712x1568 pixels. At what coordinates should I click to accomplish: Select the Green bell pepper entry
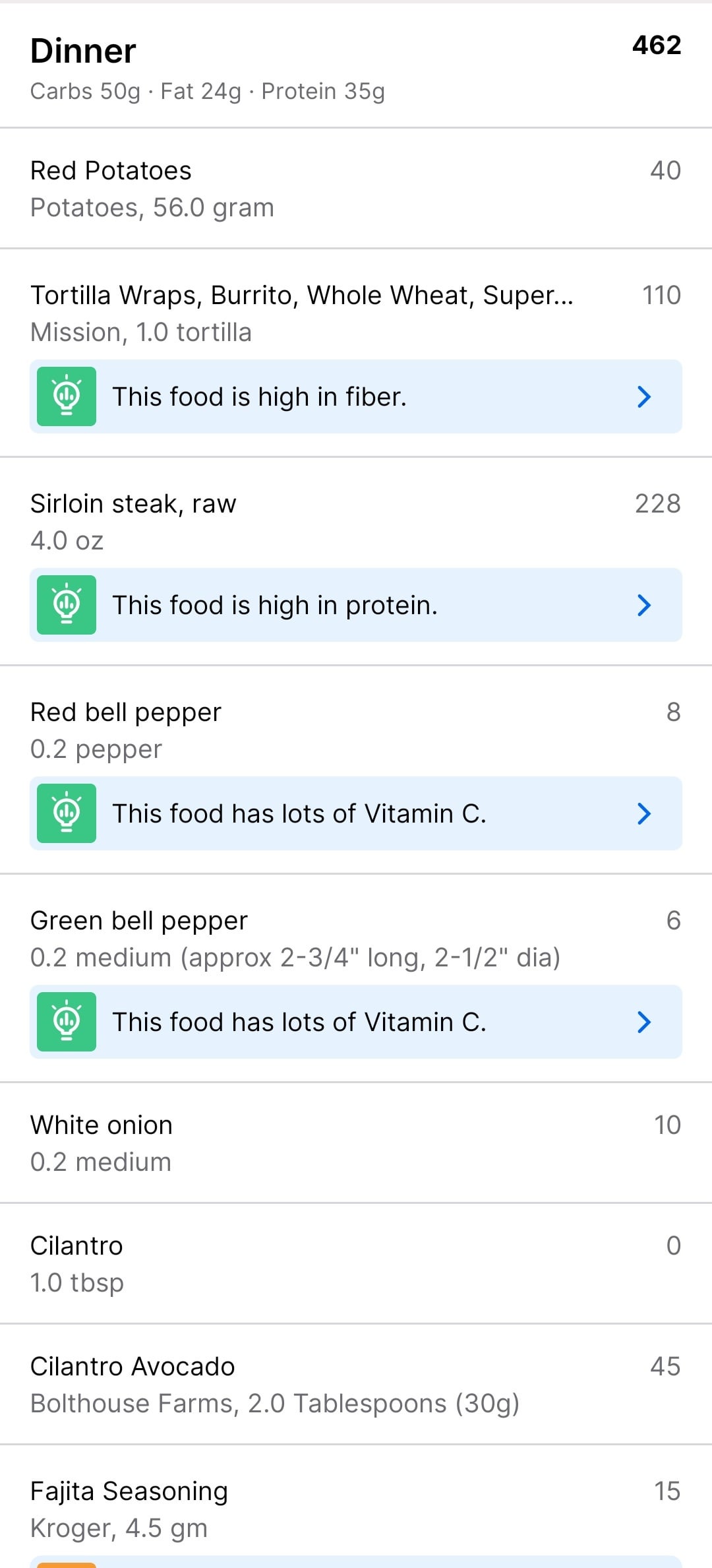pyautogui.click(x=356, y=939)
